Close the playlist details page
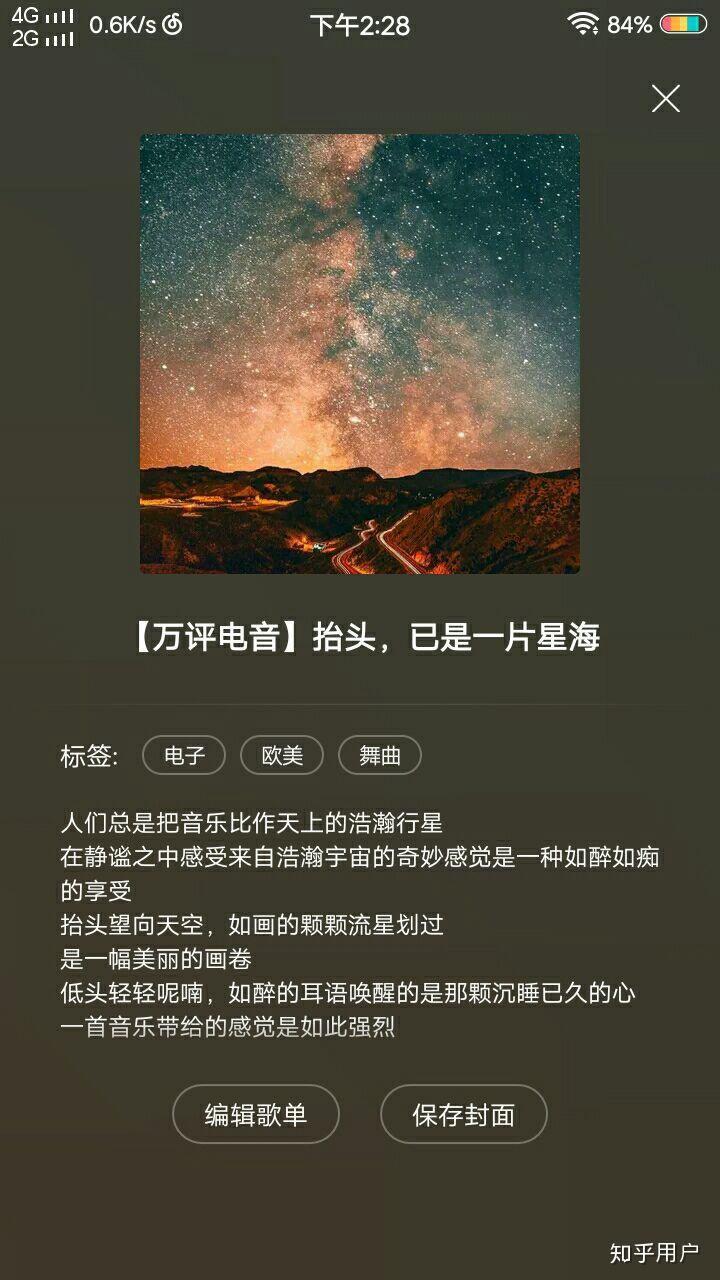This screenshot has height=1280, width=720. [x=665, y=98]
